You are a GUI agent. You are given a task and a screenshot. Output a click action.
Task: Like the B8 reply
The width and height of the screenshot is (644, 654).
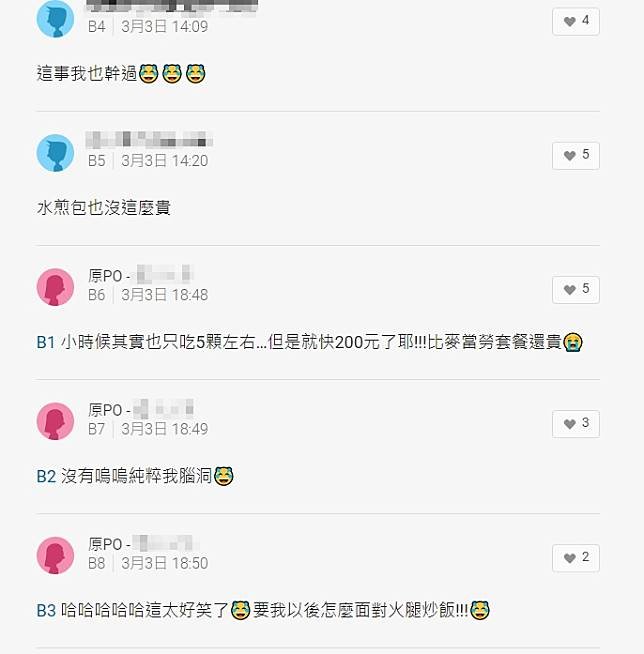575,557
